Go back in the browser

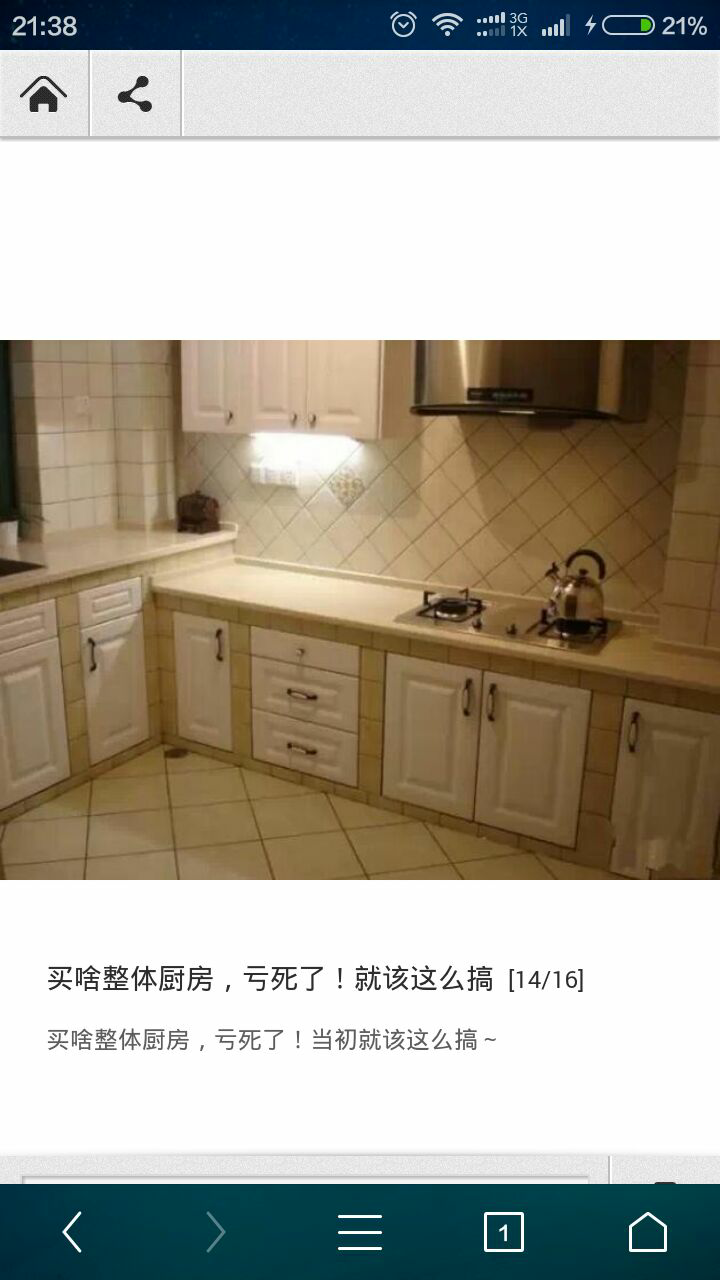(72, 1232)
